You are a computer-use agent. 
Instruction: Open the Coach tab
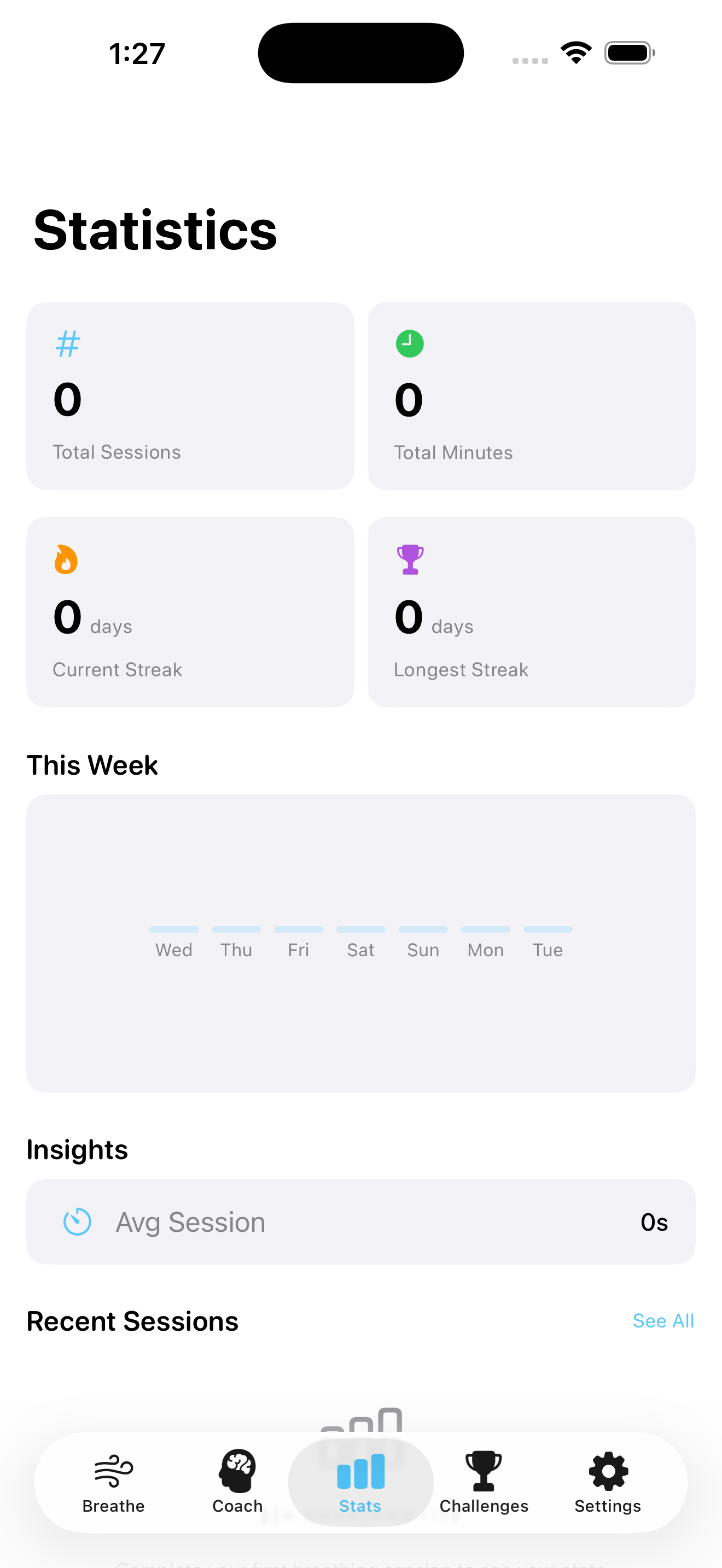pyautogui.click(x=237, y=1483)
